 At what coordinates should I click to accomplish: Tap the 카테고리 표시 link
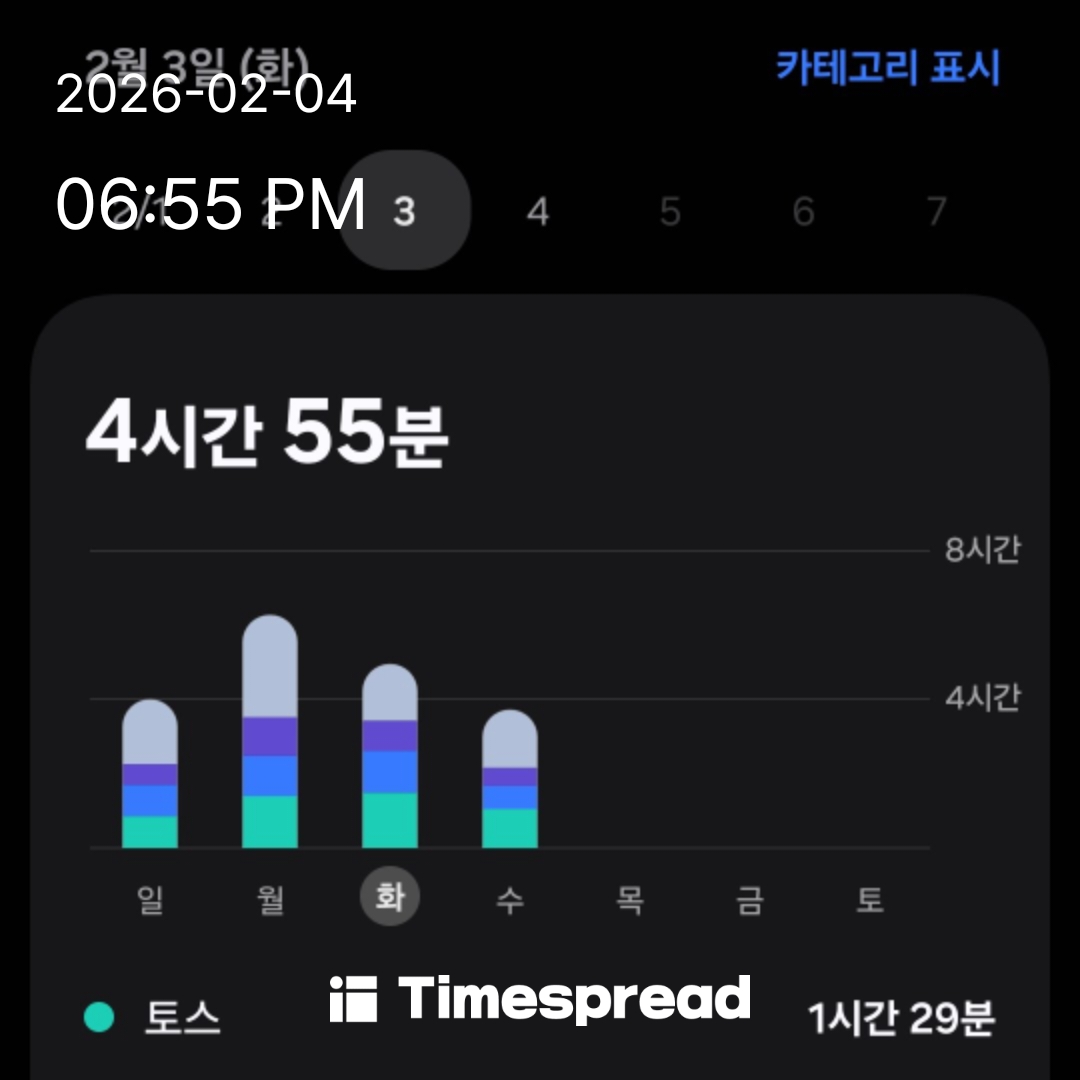[887, 68]
